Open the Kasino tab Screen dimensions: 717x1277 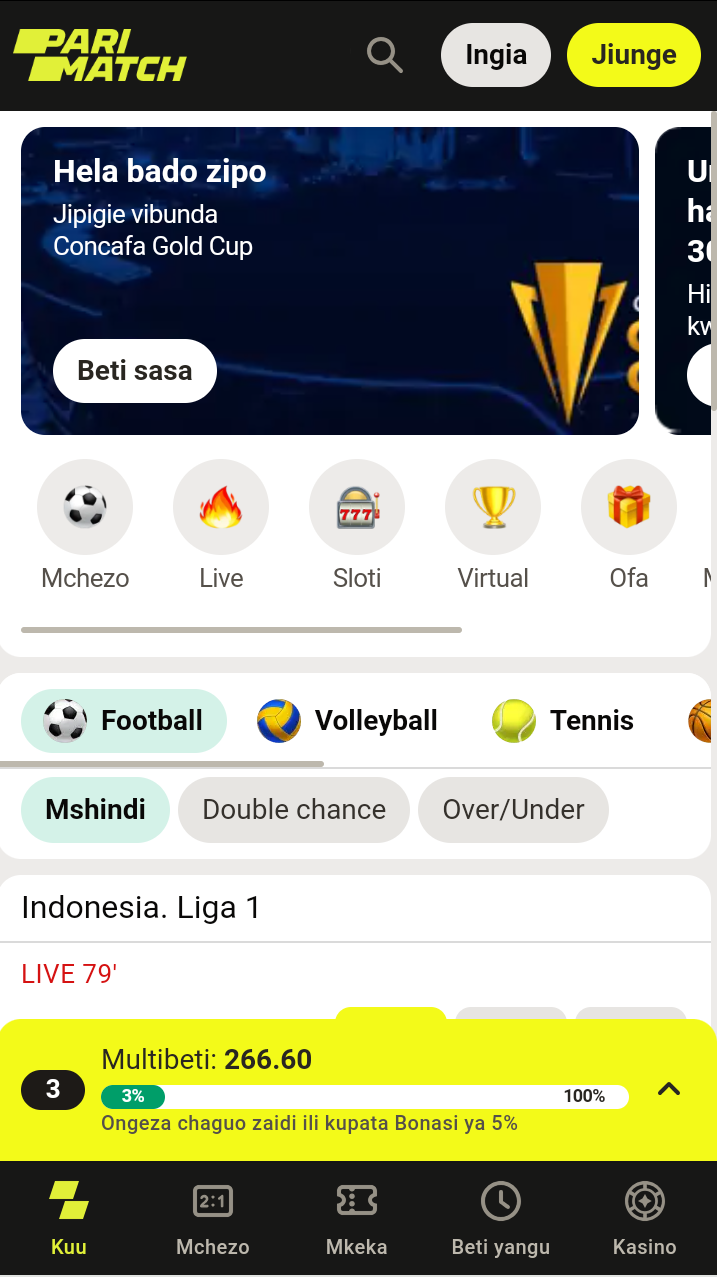click(645, 1217)
